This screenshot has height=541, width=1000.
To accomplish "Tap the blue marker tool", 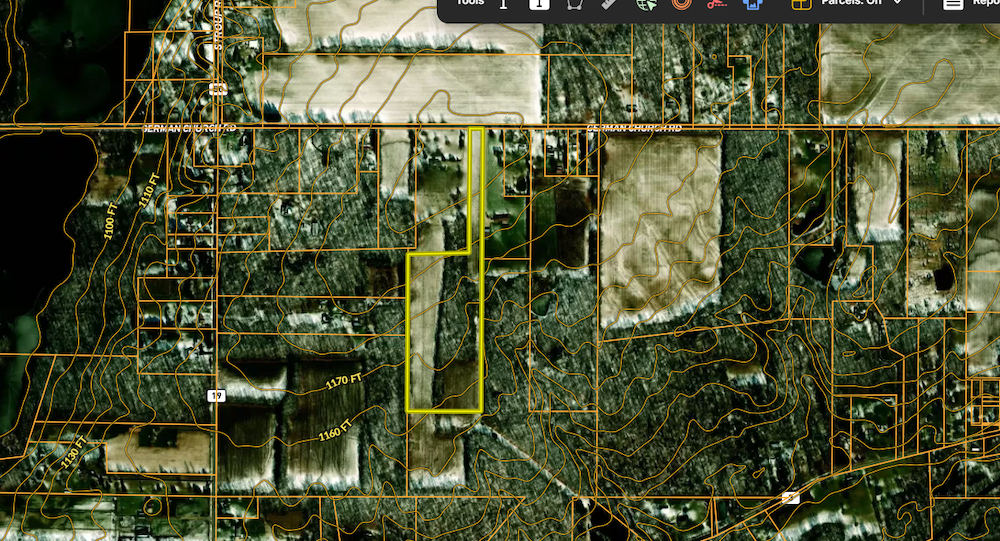I will (751, 4).
